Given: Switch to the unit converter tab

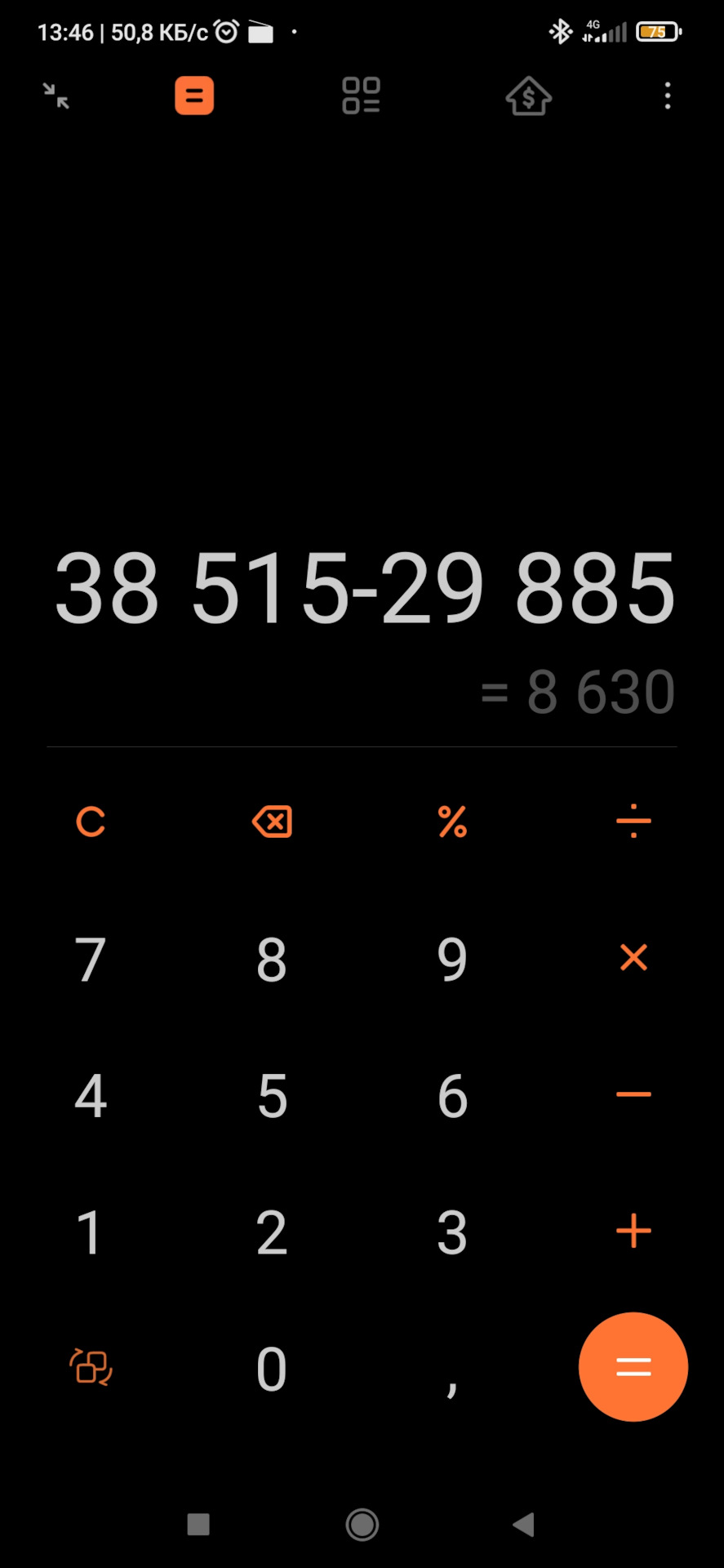Looking at the screenshot, I should point(361,96).
